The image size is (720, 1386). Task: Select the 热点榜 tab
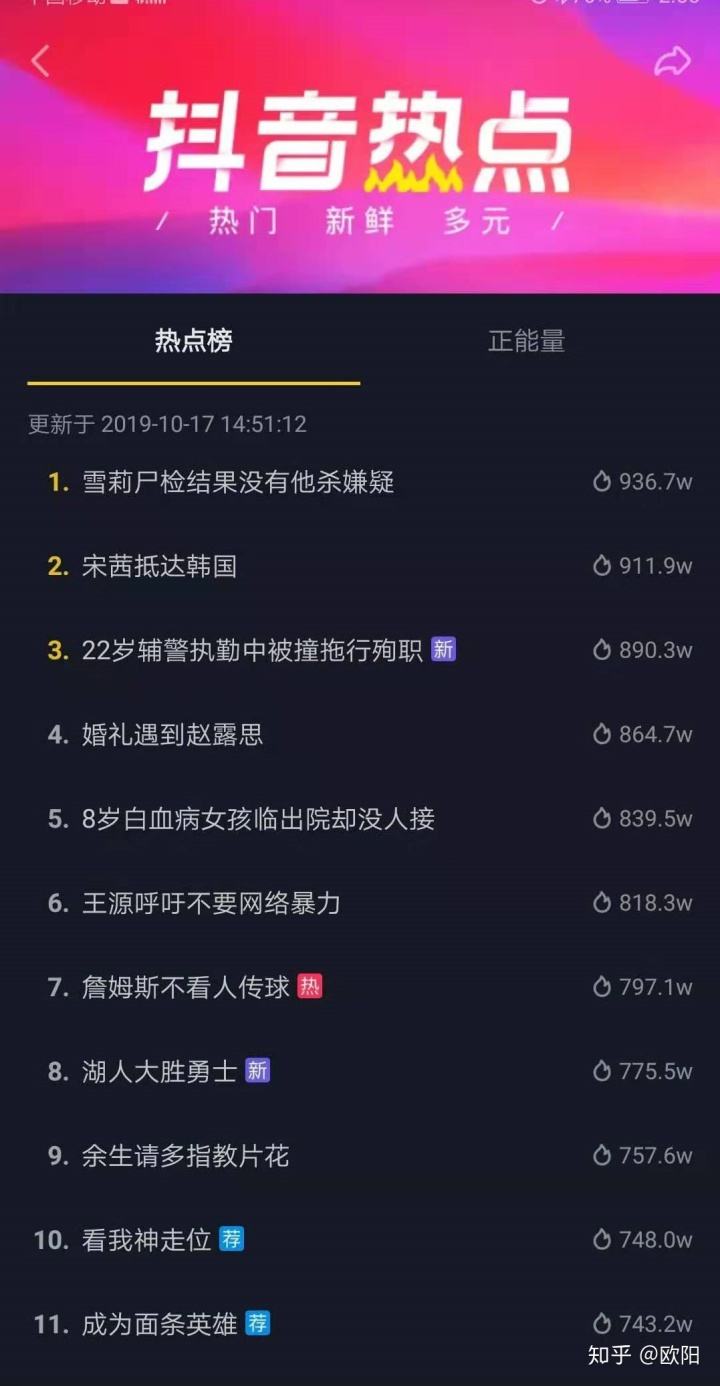pos(194,342)
